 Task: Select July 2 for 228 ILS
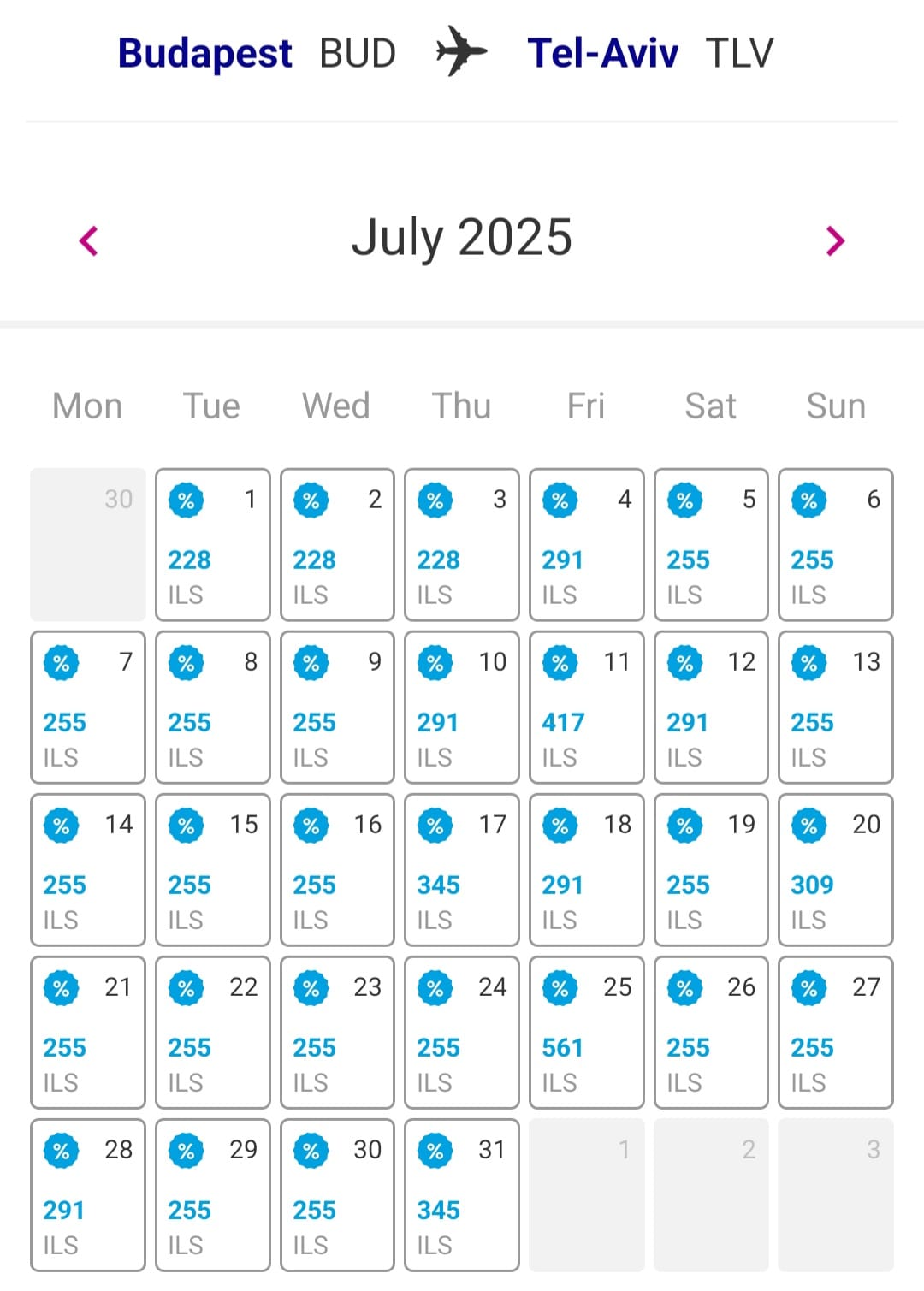[x=337, y=544]
